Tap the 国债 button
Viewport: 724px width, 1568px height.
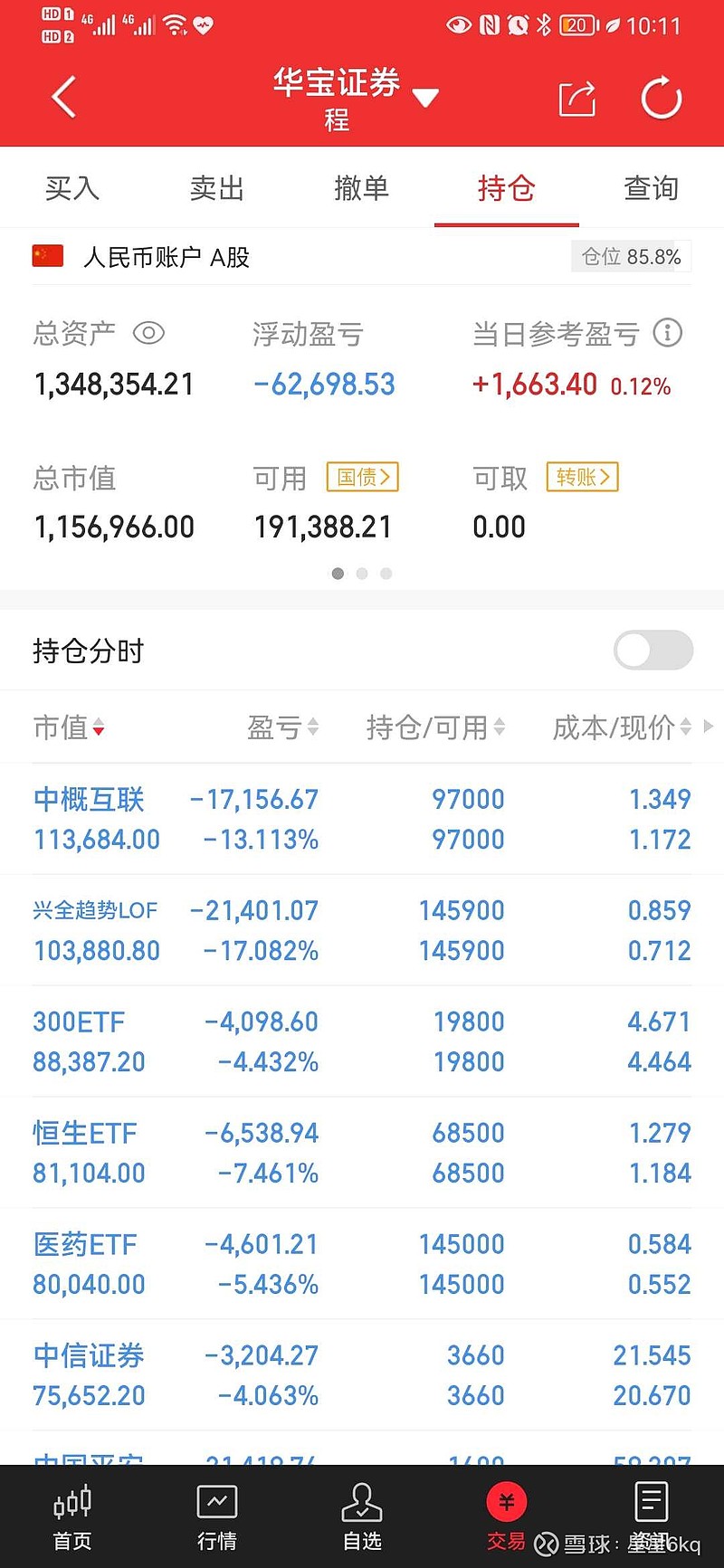pyautogui.click(x=363, y=477)
